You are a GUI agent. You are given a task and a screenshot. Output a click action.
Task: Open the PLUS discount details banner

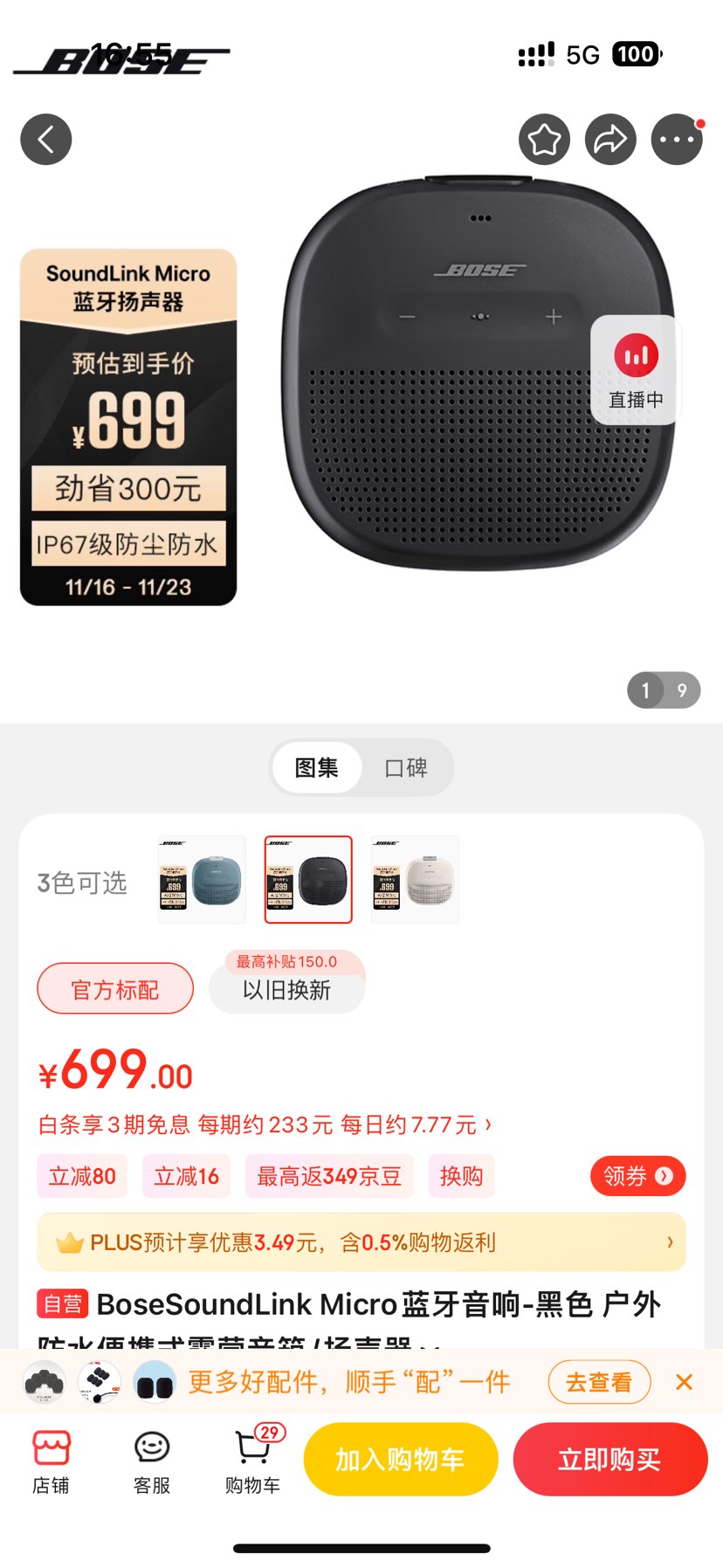click(361, 1242)
